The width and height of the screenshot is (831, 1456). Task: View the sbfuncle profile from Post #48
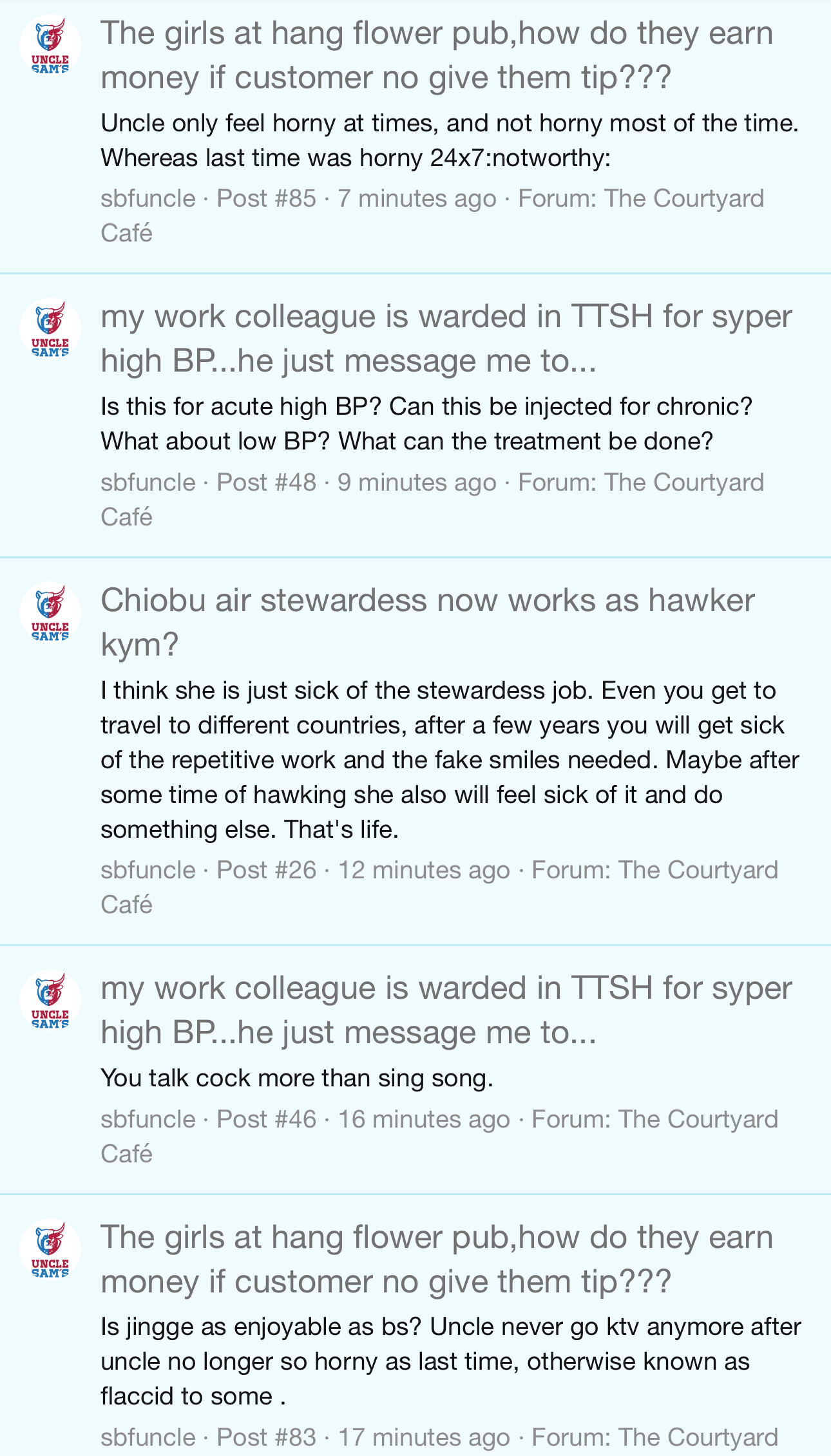point(148,482)
